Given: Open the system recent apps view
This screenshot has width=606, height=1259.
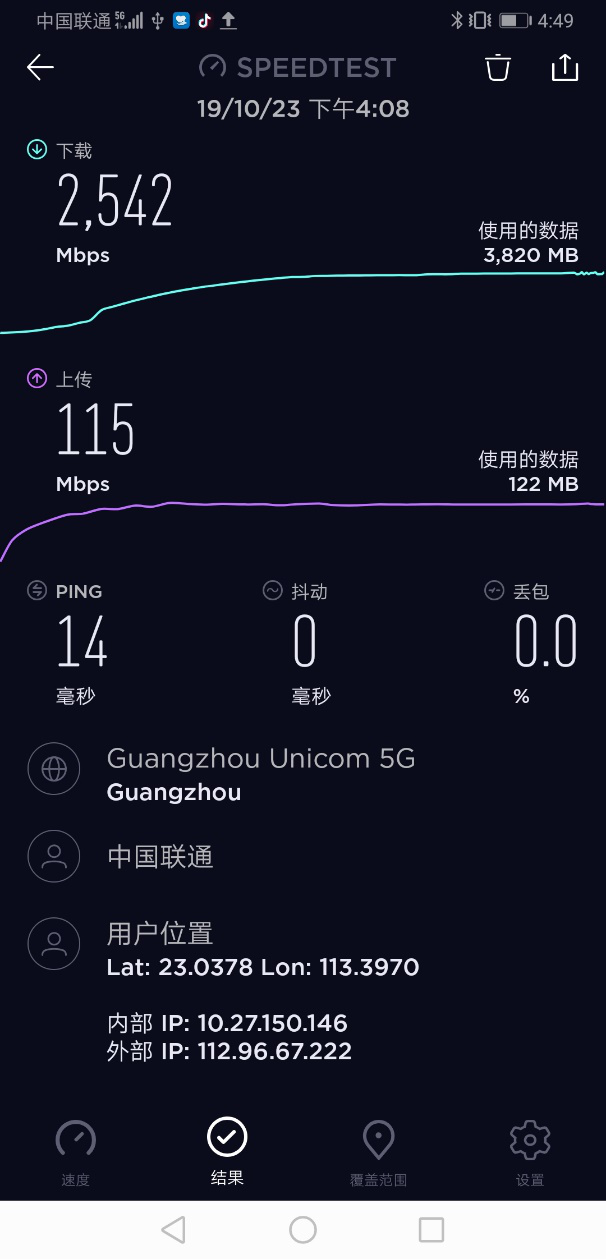Looking at the screenshot, I should pos(431,1229).
